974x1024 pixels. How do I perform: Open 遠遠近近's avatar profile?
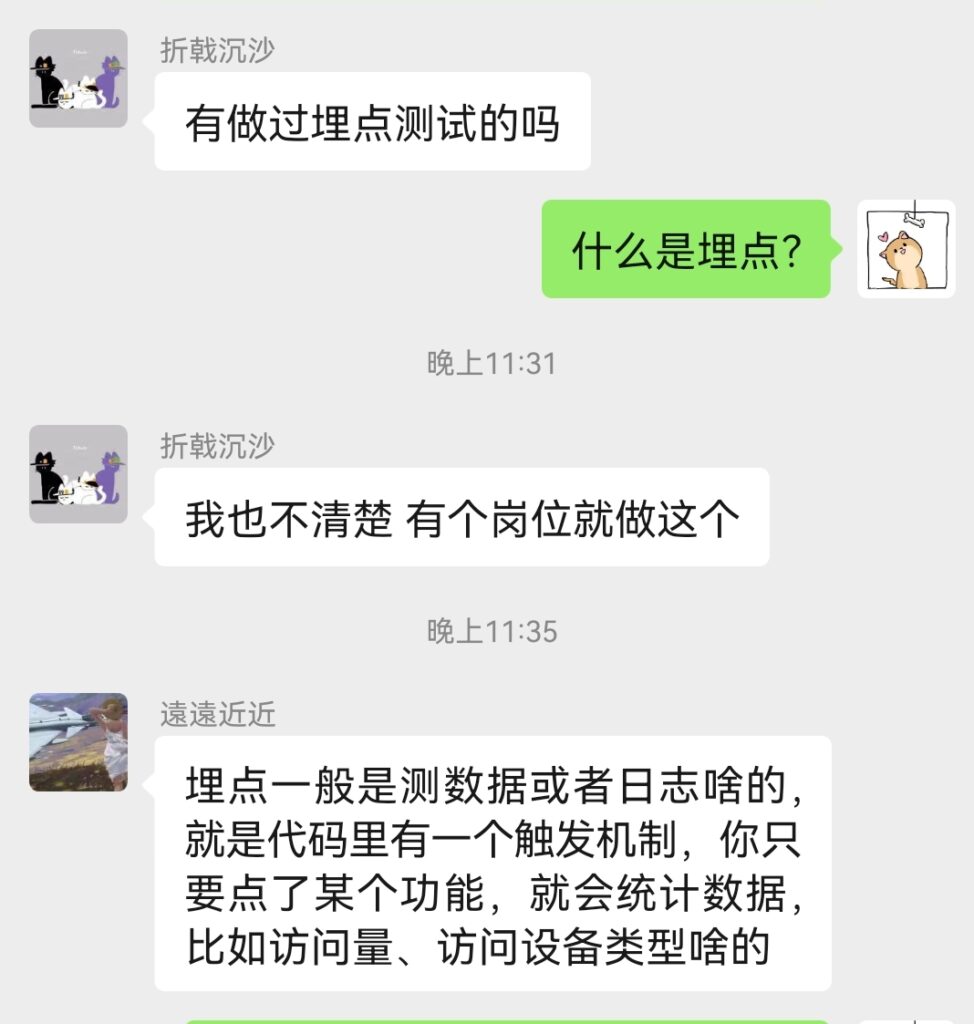(x=78, y=742)
